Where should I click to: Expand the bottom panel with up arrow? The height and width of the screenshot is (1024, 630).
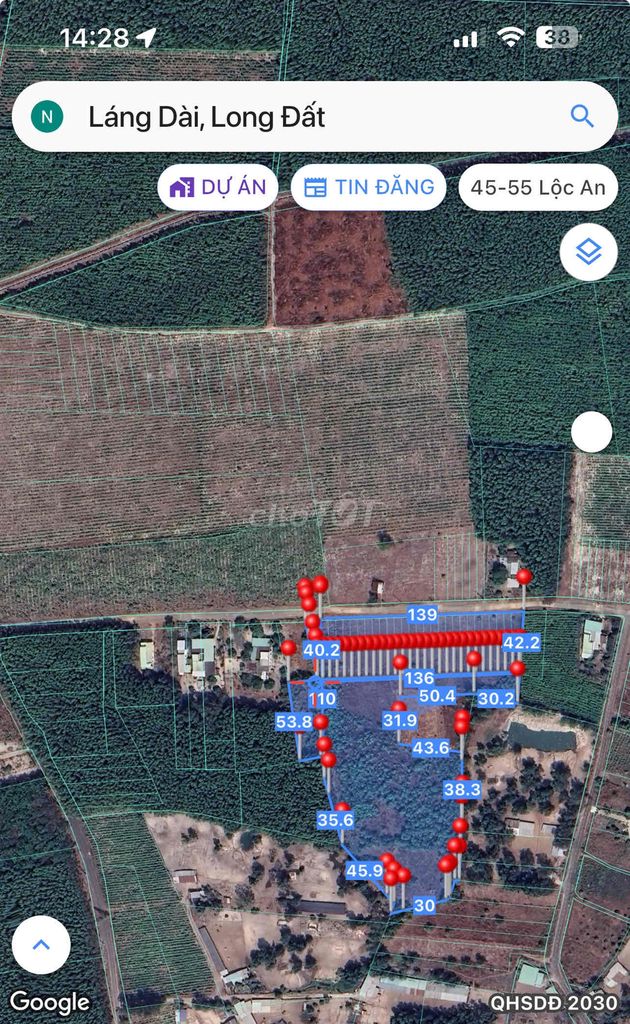(x=41, y=945)
